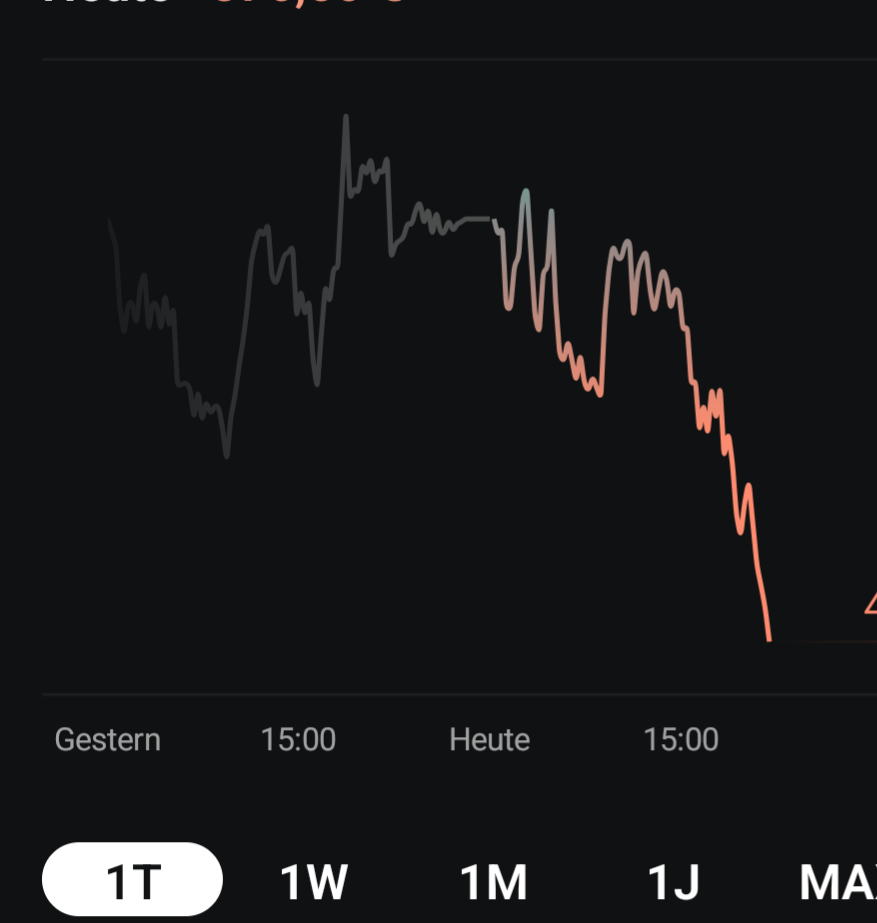Tap the Heute marker on the time axis
The image size is (877, 923).
[489, 740]
